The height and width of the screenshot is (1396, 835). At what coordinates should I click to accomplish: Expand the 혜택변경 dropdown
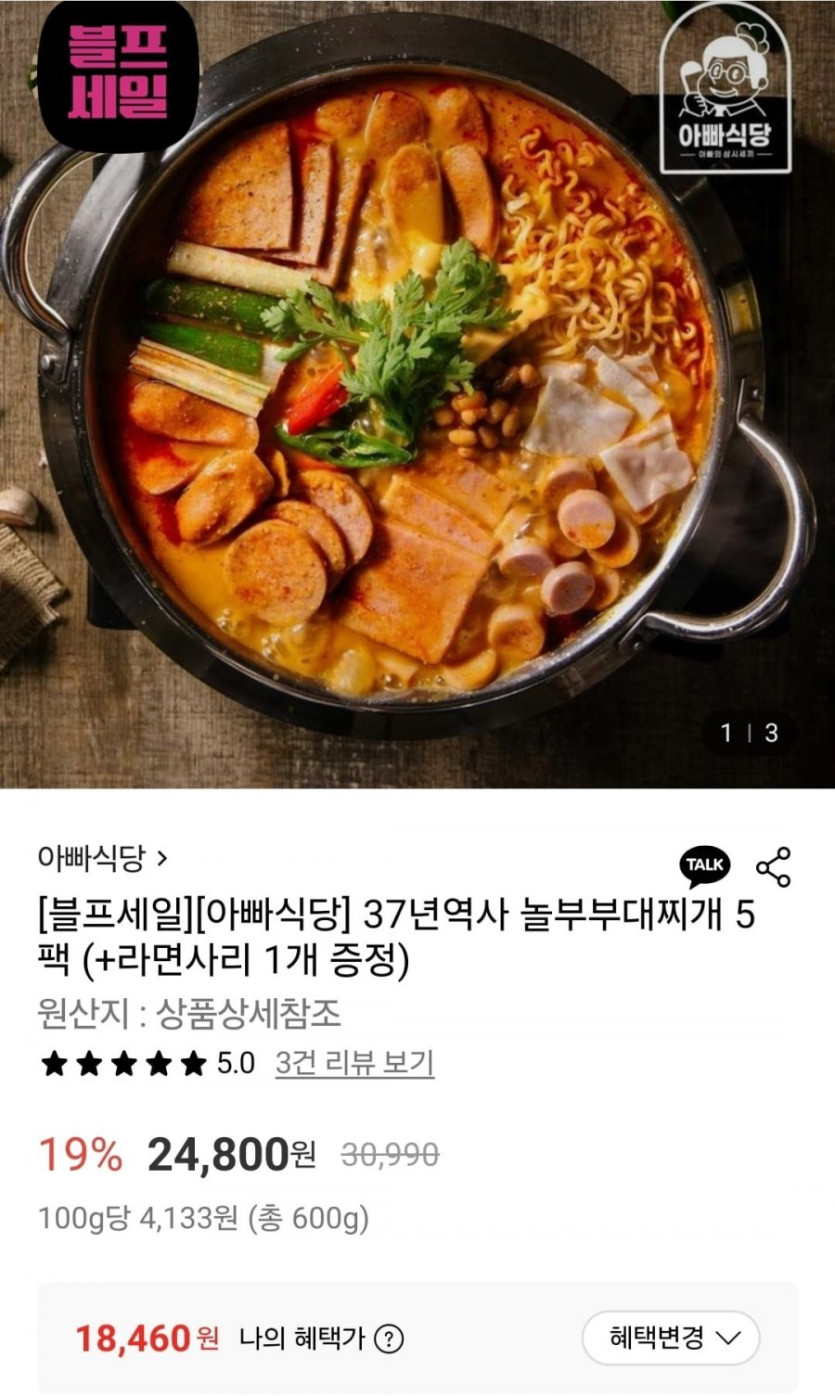[x=671, y=1338]
